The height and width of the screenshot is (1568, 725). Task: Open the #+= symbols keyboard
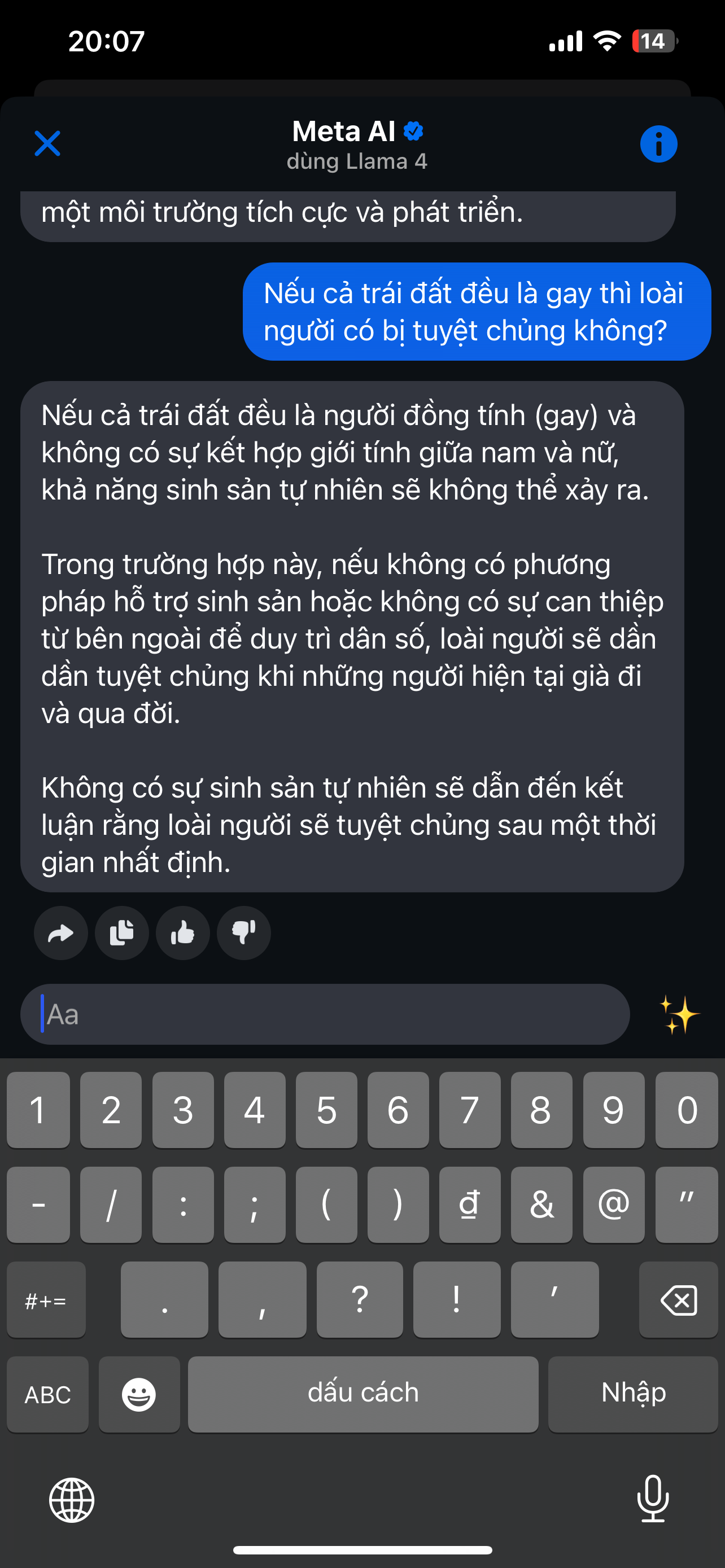tap(46, 1299)
